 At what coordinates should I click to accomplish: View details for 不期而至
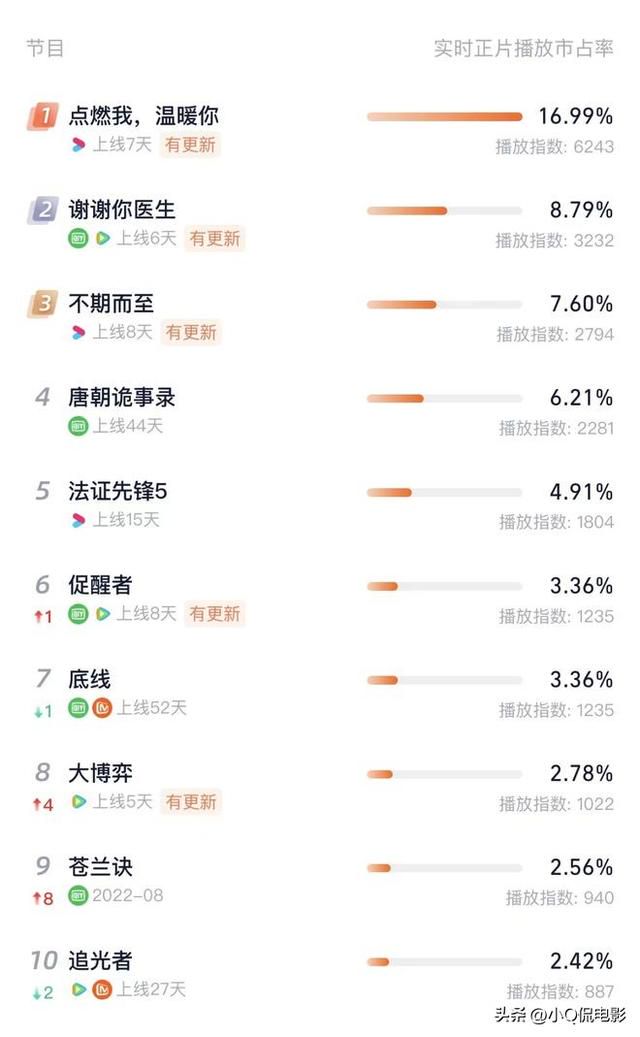tap(320, 317)
